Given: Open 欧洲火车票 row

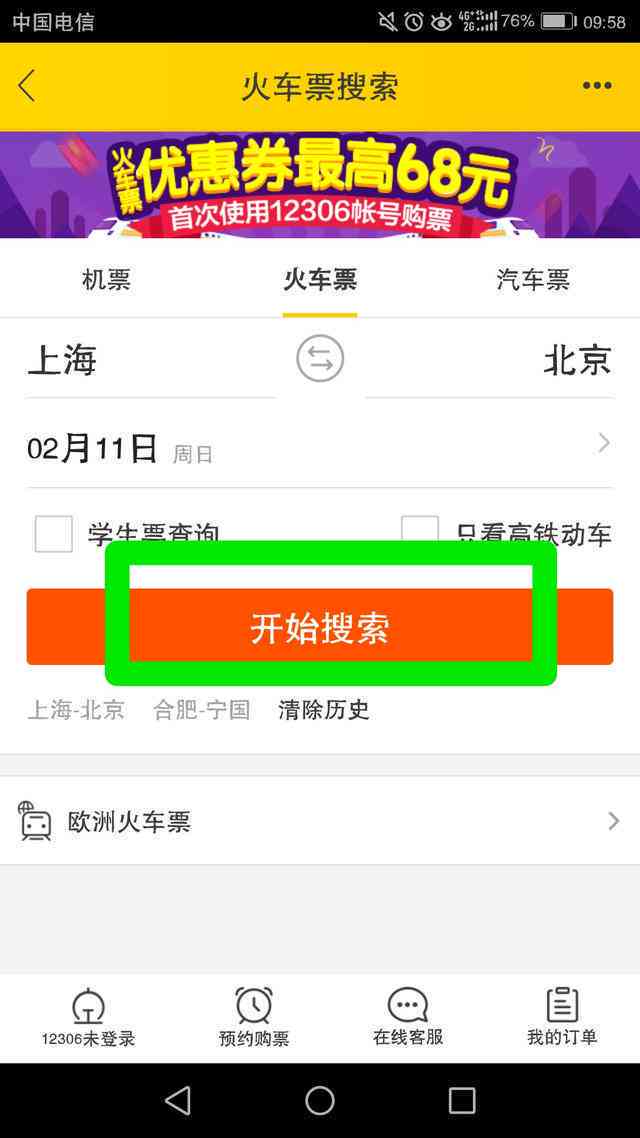Looking at the screenshot, I should (320, 822).
